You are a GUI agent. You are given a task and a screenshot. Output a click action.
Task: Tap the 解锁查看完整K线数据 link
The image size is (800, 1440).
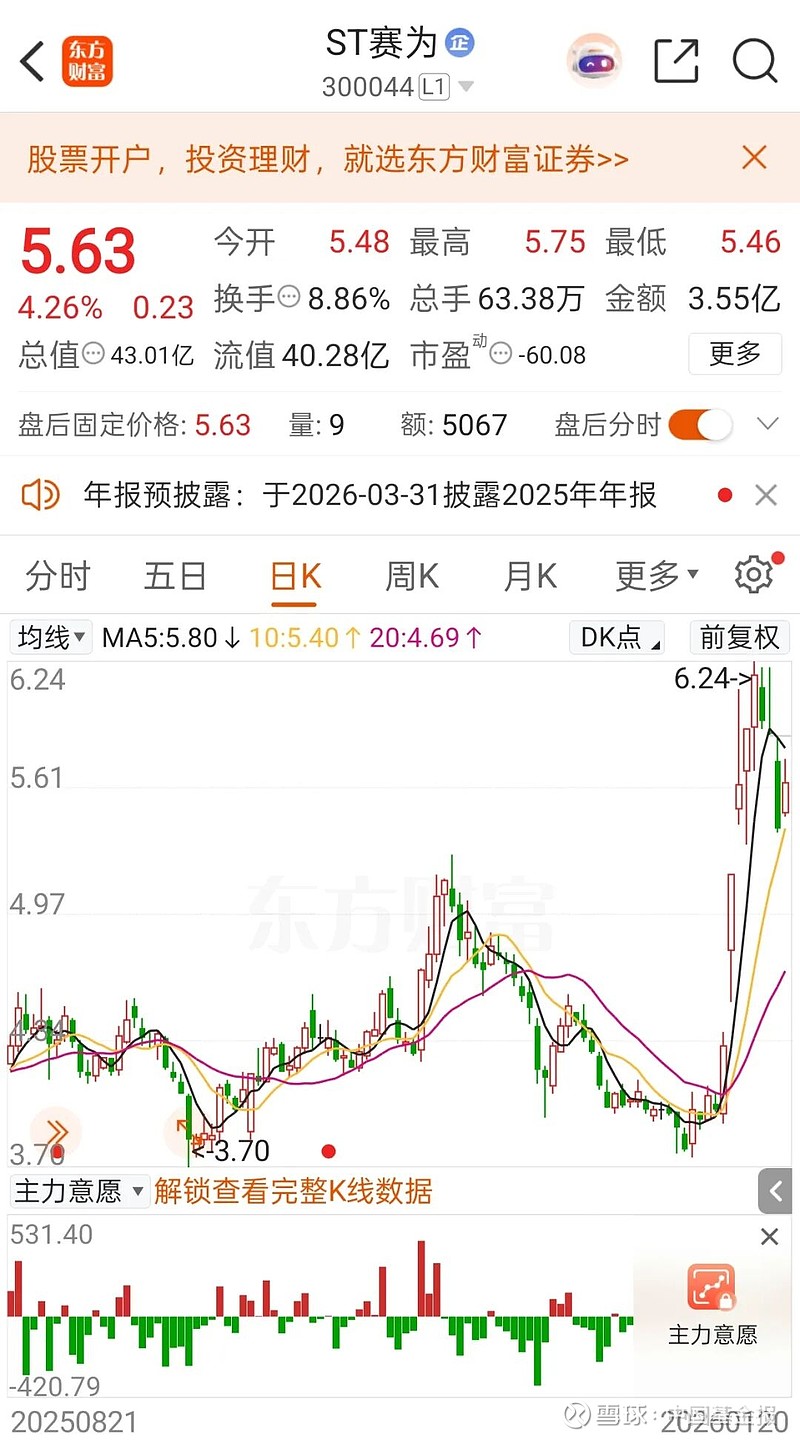(x=295, y=1191)
